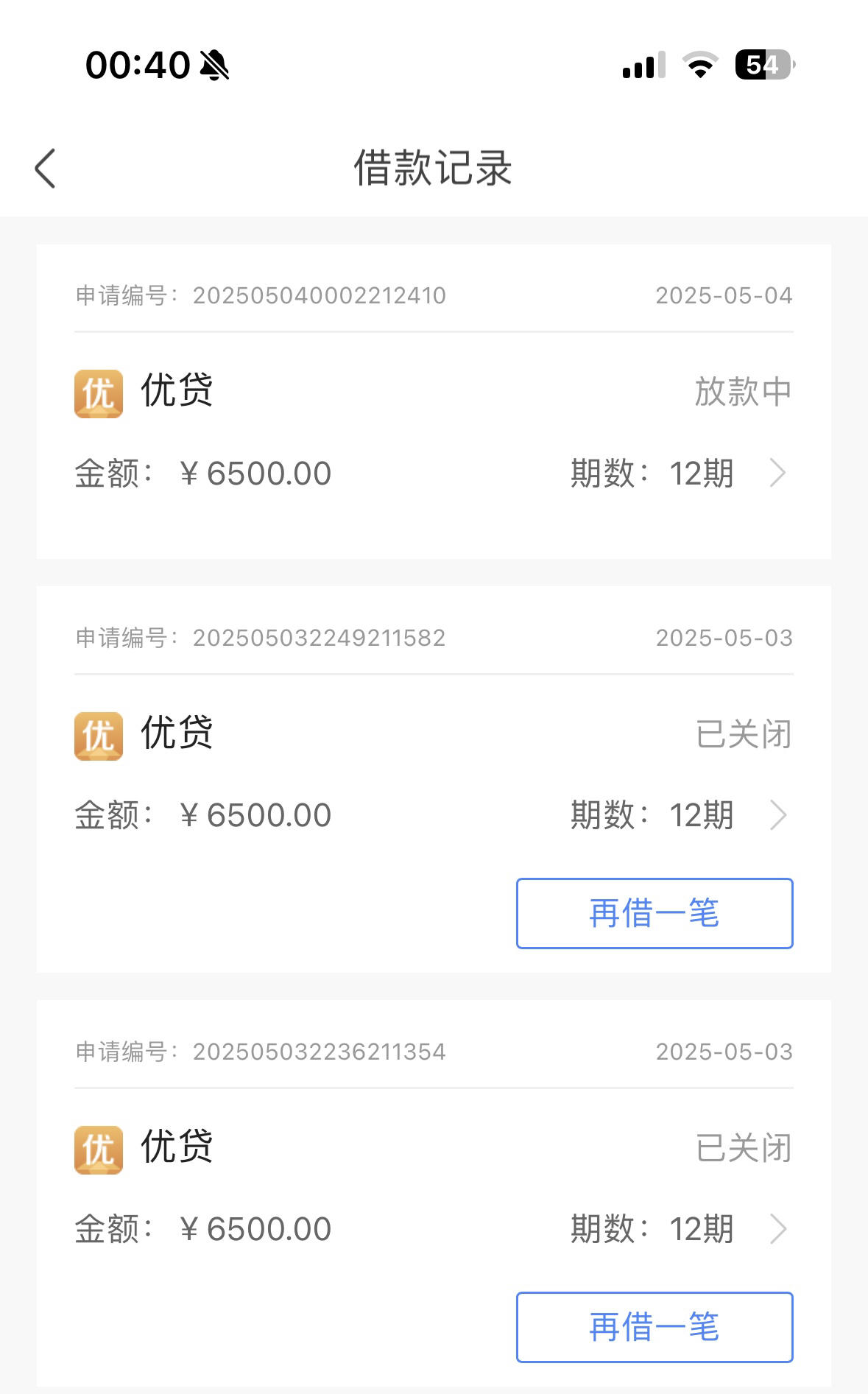Viewport: 868px width, 1394px height.
Task: Tap 再借一笔 under application 202505032249211582
Action: coord(654,913)
